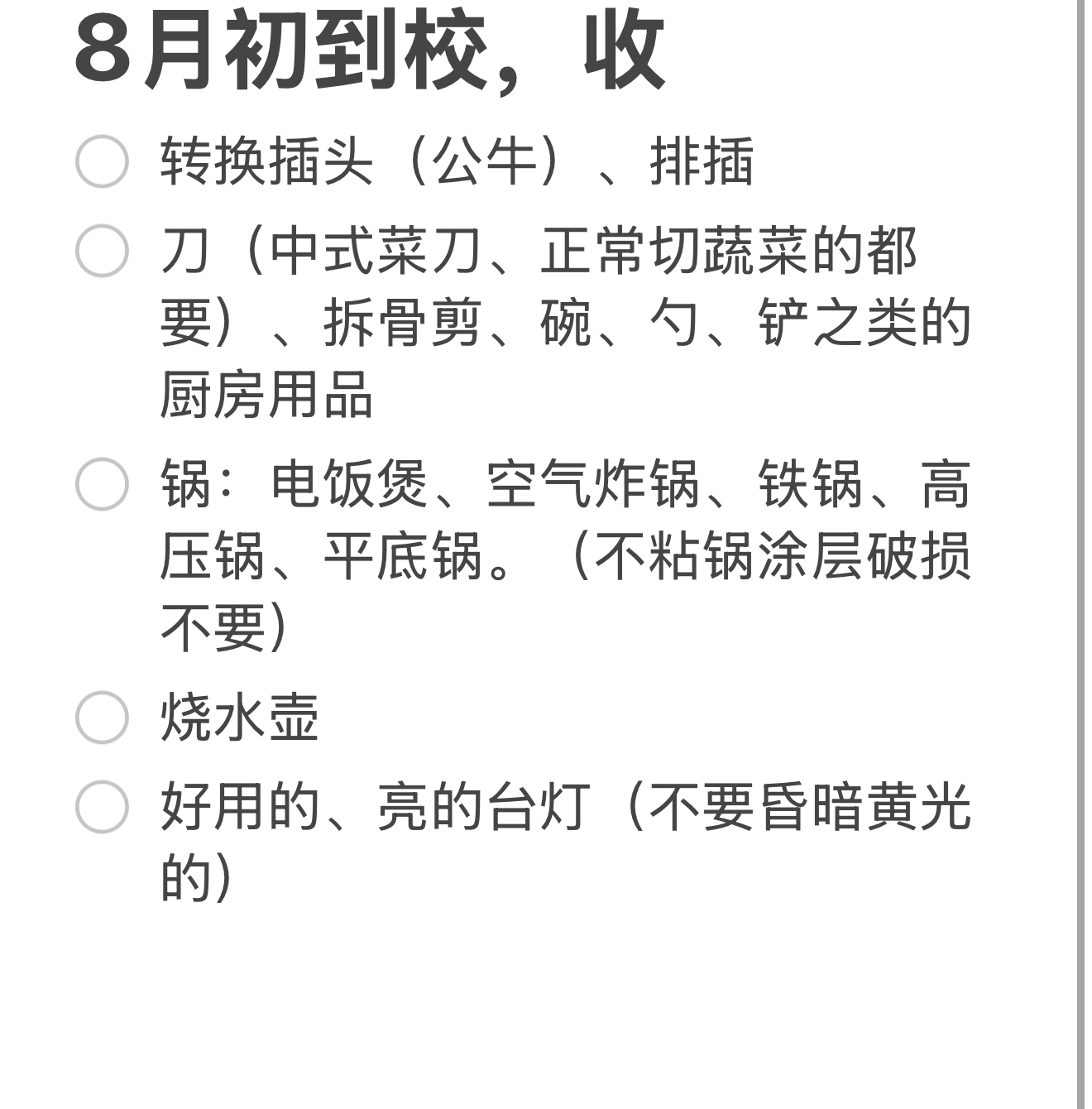Check the 烧水壶 item
The height and width of the screenshot is (1109, 1092).
click(102, 718)
